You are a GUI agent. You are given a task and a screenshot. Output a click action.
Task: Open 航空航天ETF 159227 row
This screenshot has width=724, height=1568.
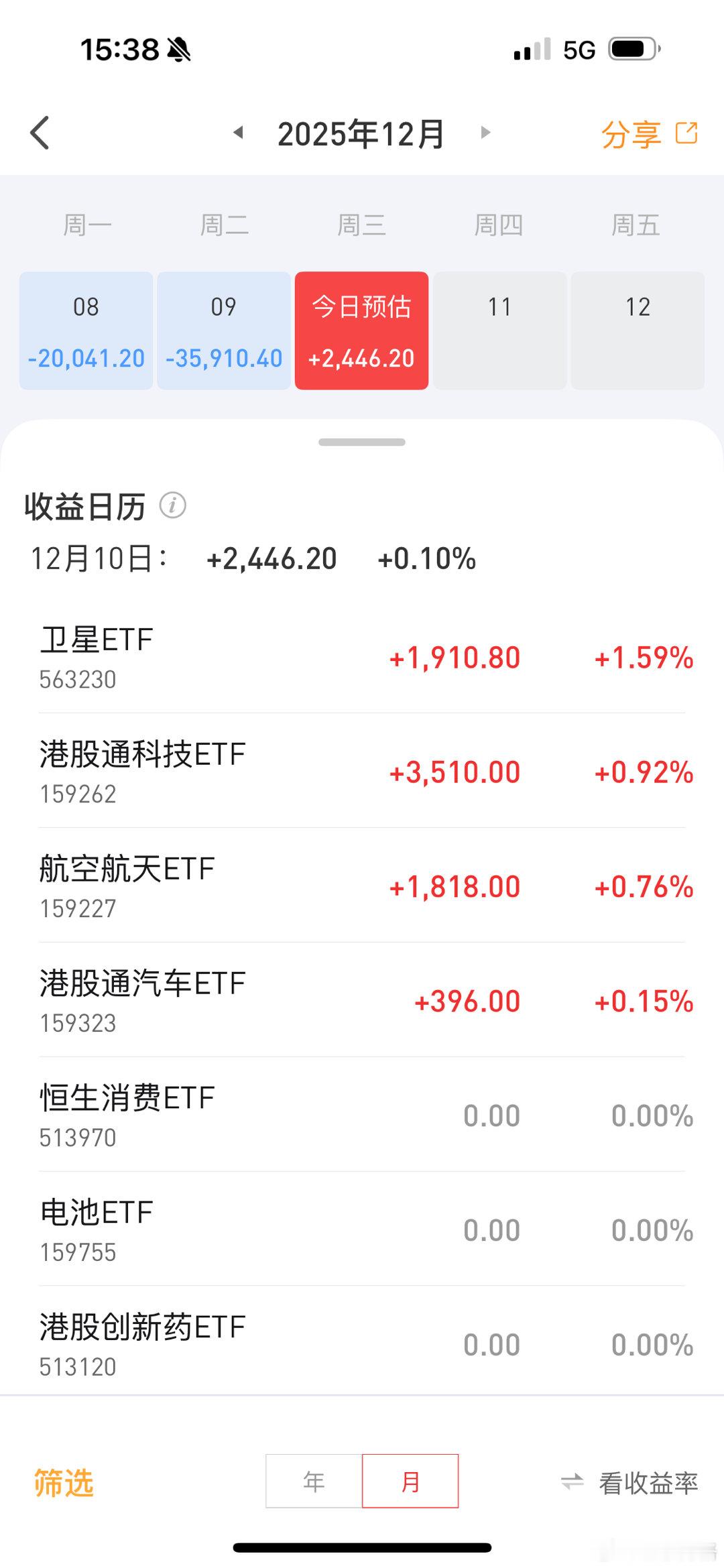[x=362, y=886]
